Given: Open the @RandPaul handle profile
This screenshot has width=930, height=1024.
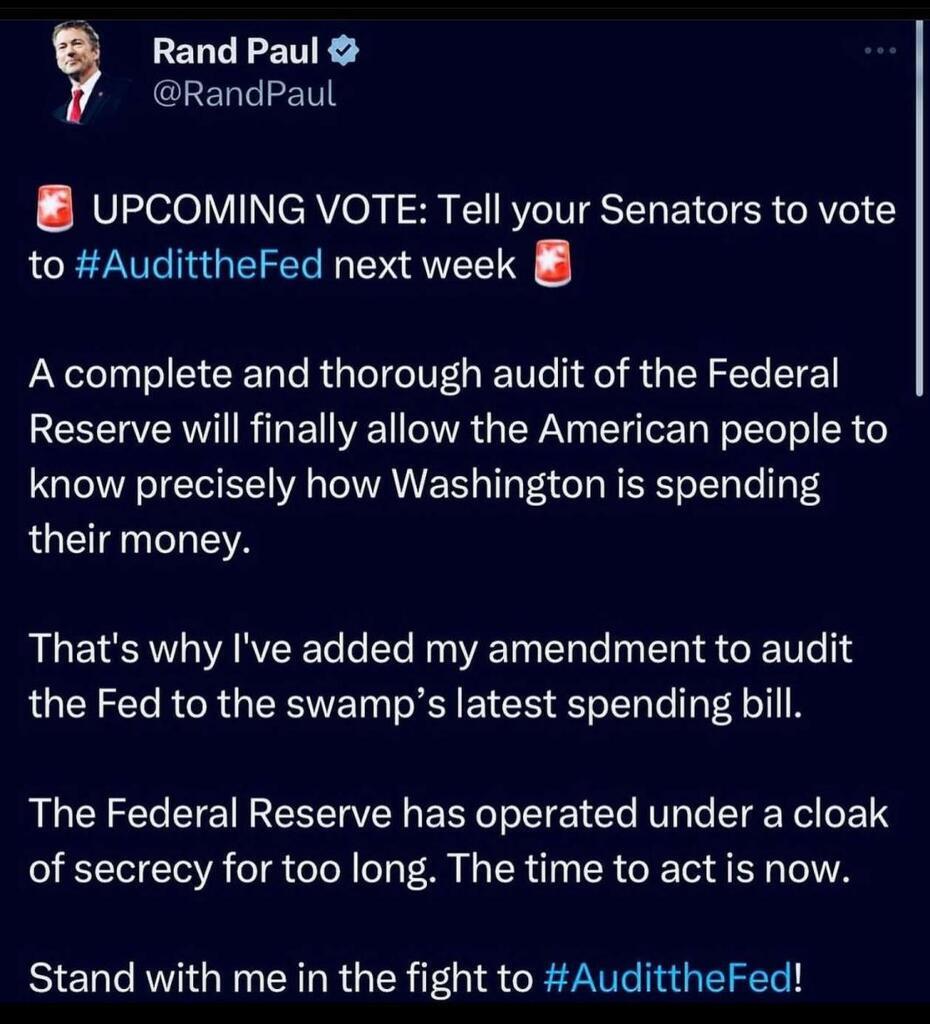Looking at the screenshot, I should pyautogui.click(x=244, y=94).
